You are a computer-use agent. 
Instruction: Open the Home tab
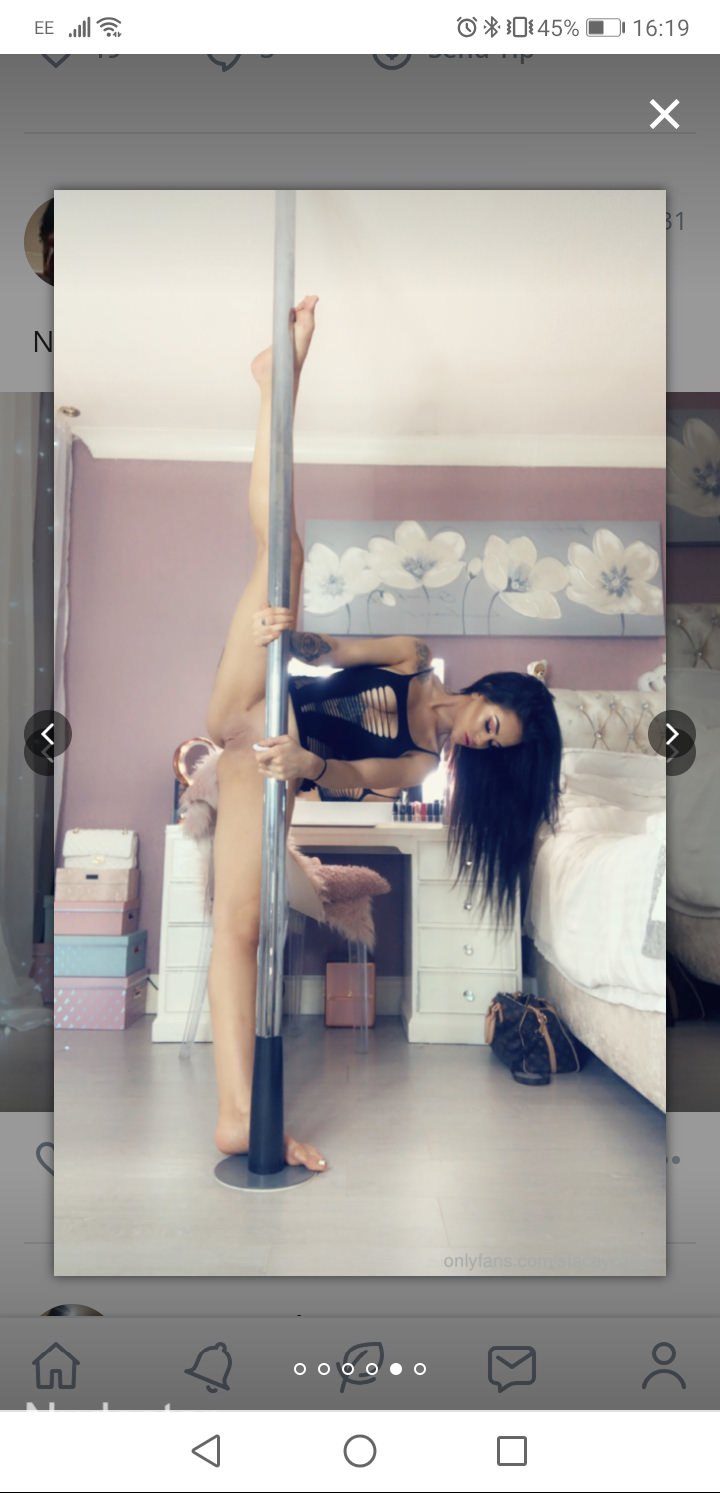(56, 1366)
